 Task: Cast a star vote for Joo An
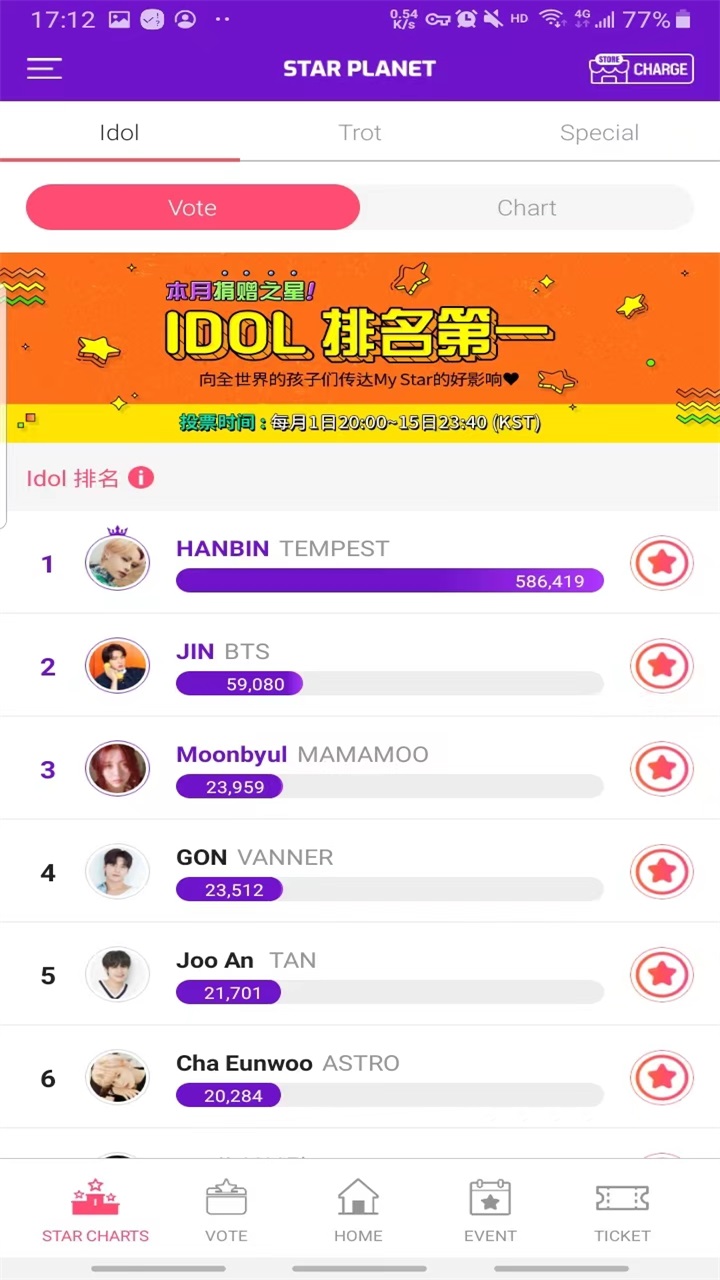(661, 975)
